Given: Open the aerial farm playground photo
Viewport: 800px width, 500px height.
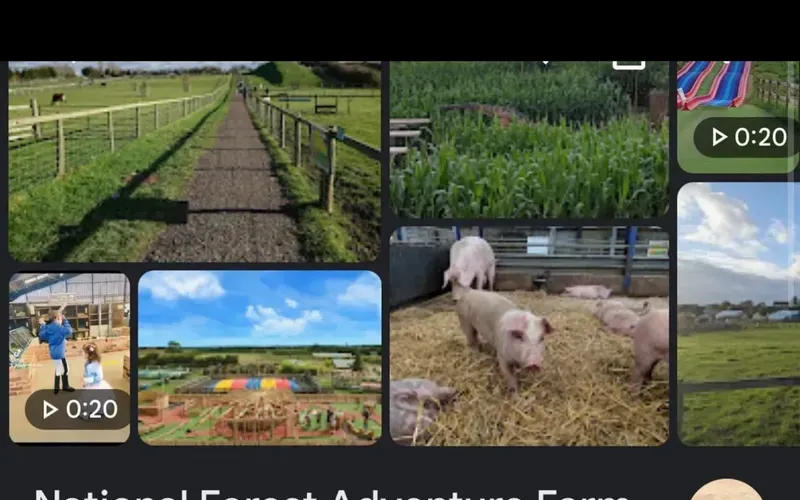Looking at the screenshot, I should click(259, 357).
